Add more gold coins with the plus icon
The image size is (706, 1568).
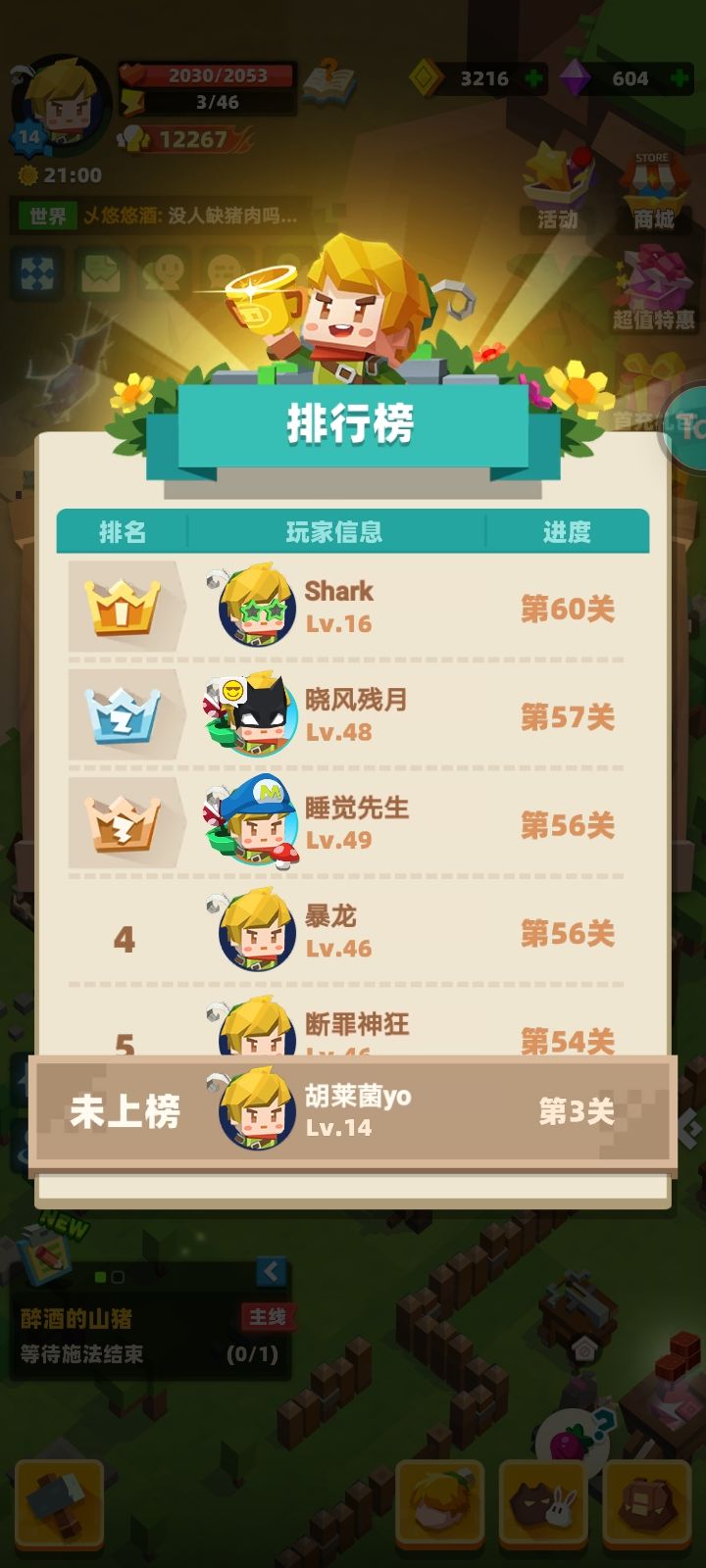click(x=532, y=79)
